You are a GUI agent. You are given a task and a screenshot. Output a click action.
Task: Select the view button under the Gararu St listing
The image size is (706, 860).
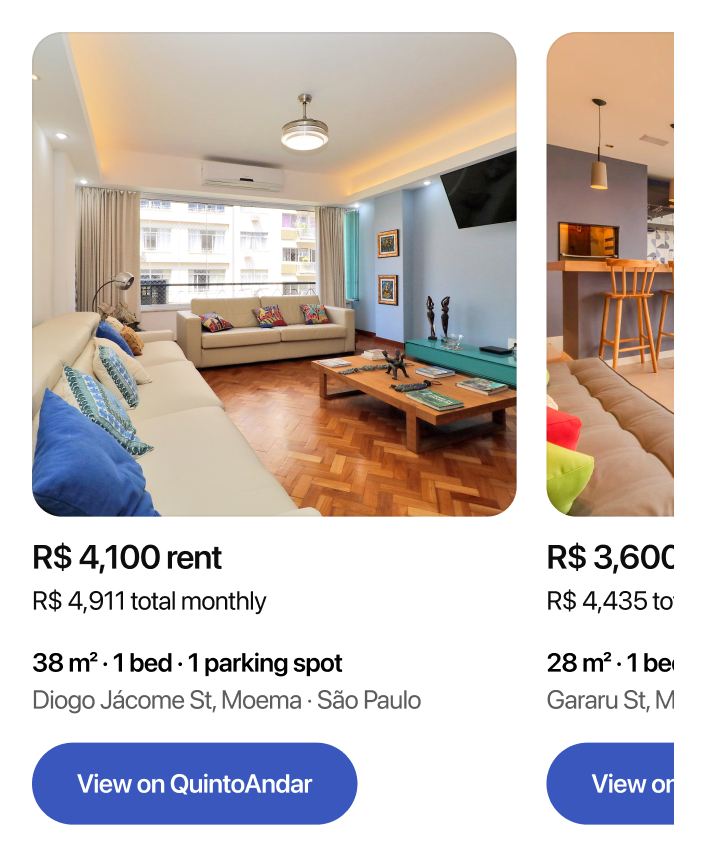(x=612, y=783)
